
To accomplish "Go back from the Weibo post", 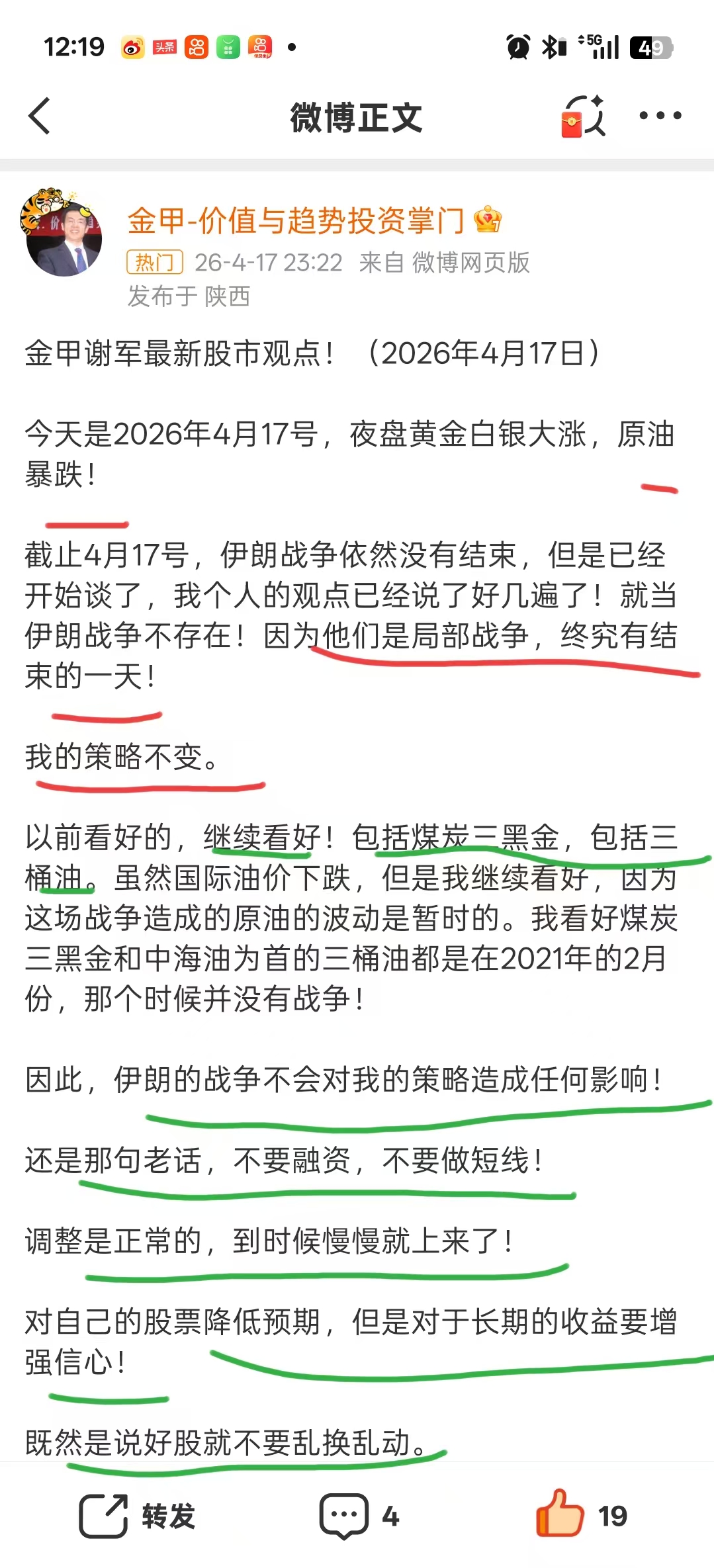I will pos(40,116).
